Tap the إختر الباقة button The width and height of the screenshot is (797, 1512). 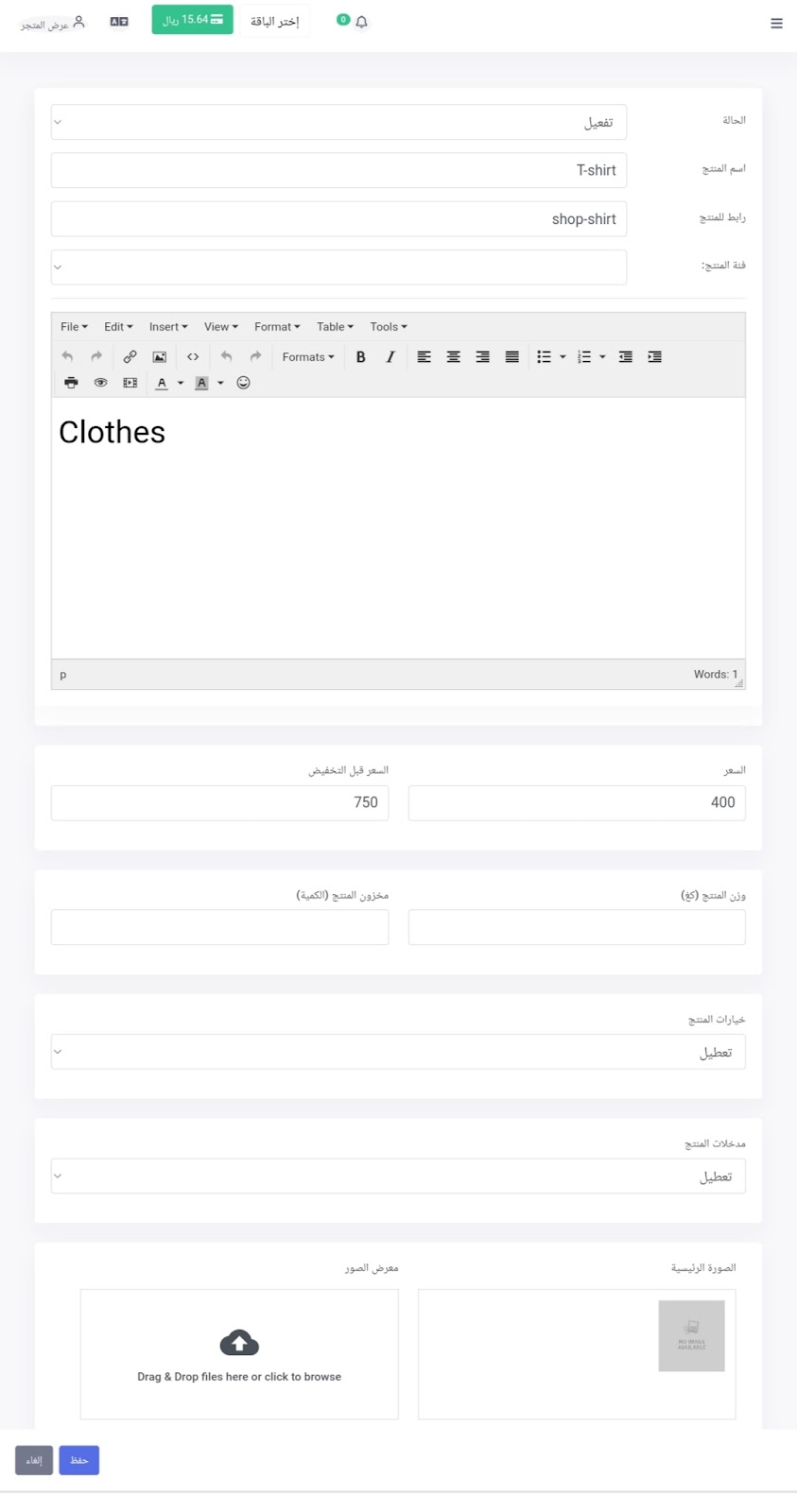[x=275, y=21]
